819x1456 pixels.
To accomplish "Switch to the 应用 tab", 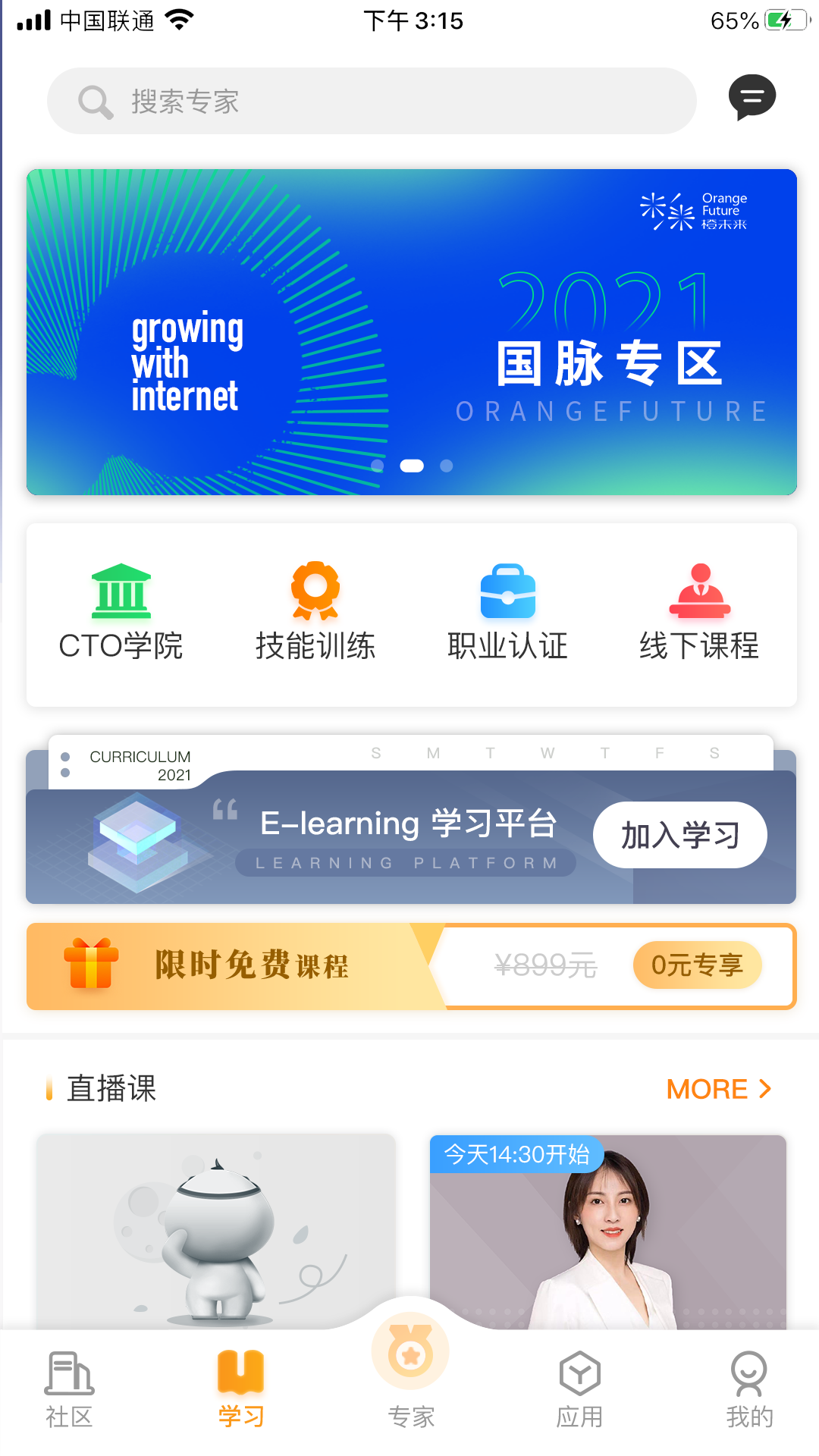I will pos(579,1389).
